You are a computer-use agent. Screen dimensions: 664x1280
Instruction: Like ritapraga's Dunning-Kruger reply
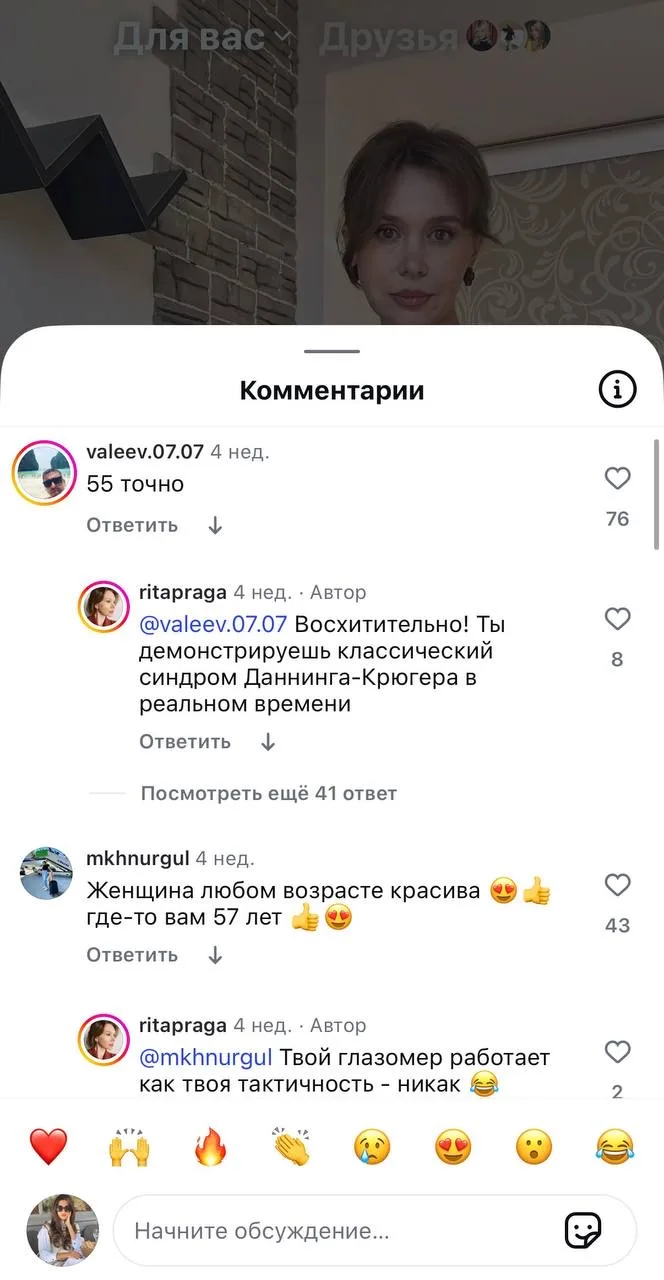[x=618, y=619]
